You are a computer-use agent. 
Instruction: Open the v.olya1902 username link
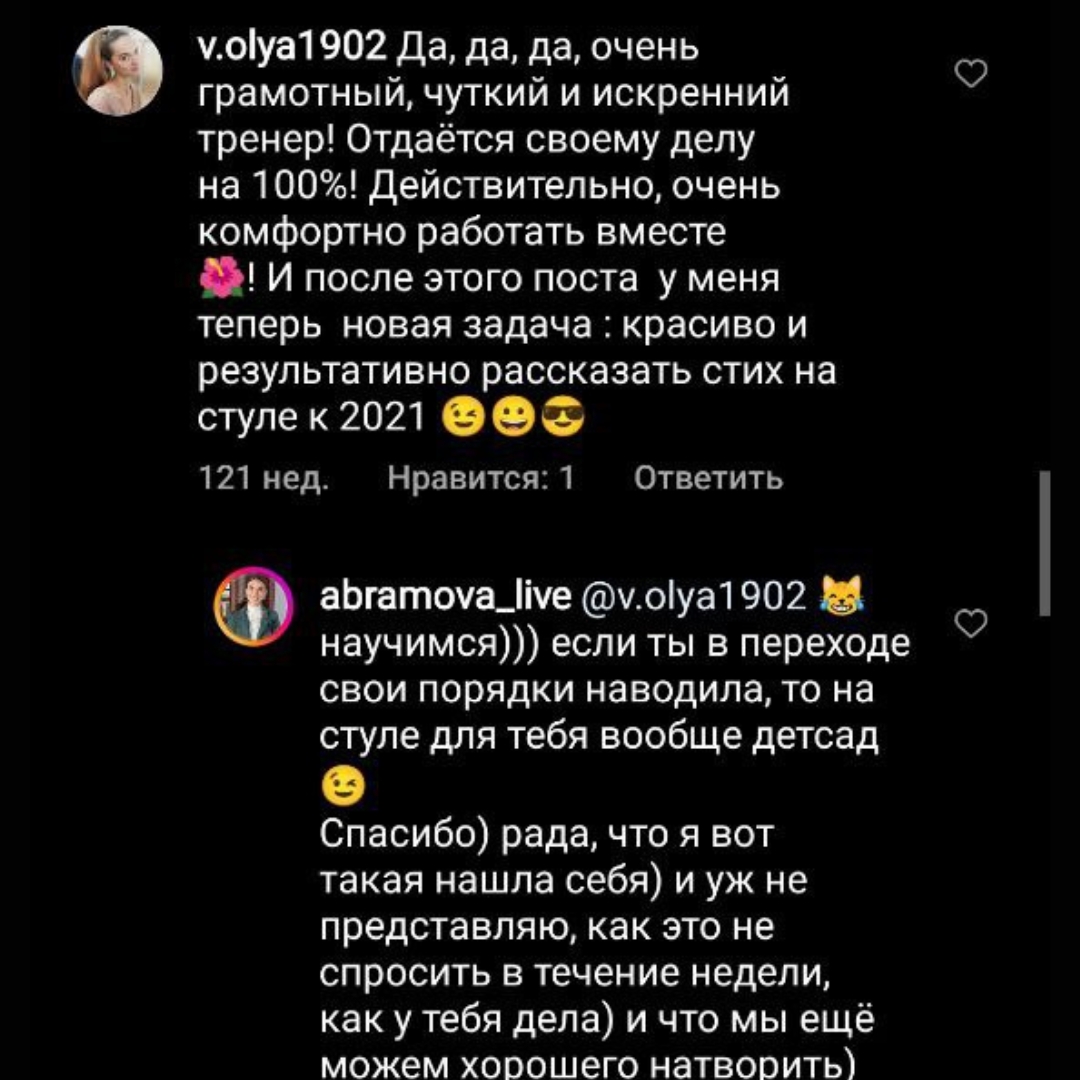(293, 46)
